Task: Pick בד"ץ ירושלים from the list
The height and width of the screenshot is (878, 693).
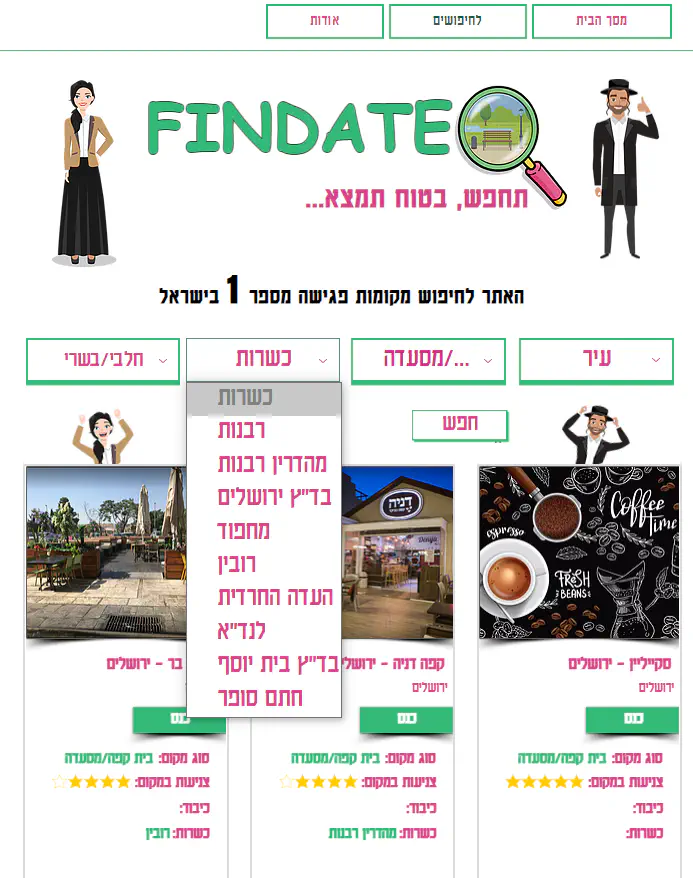Action: point(274,497)
